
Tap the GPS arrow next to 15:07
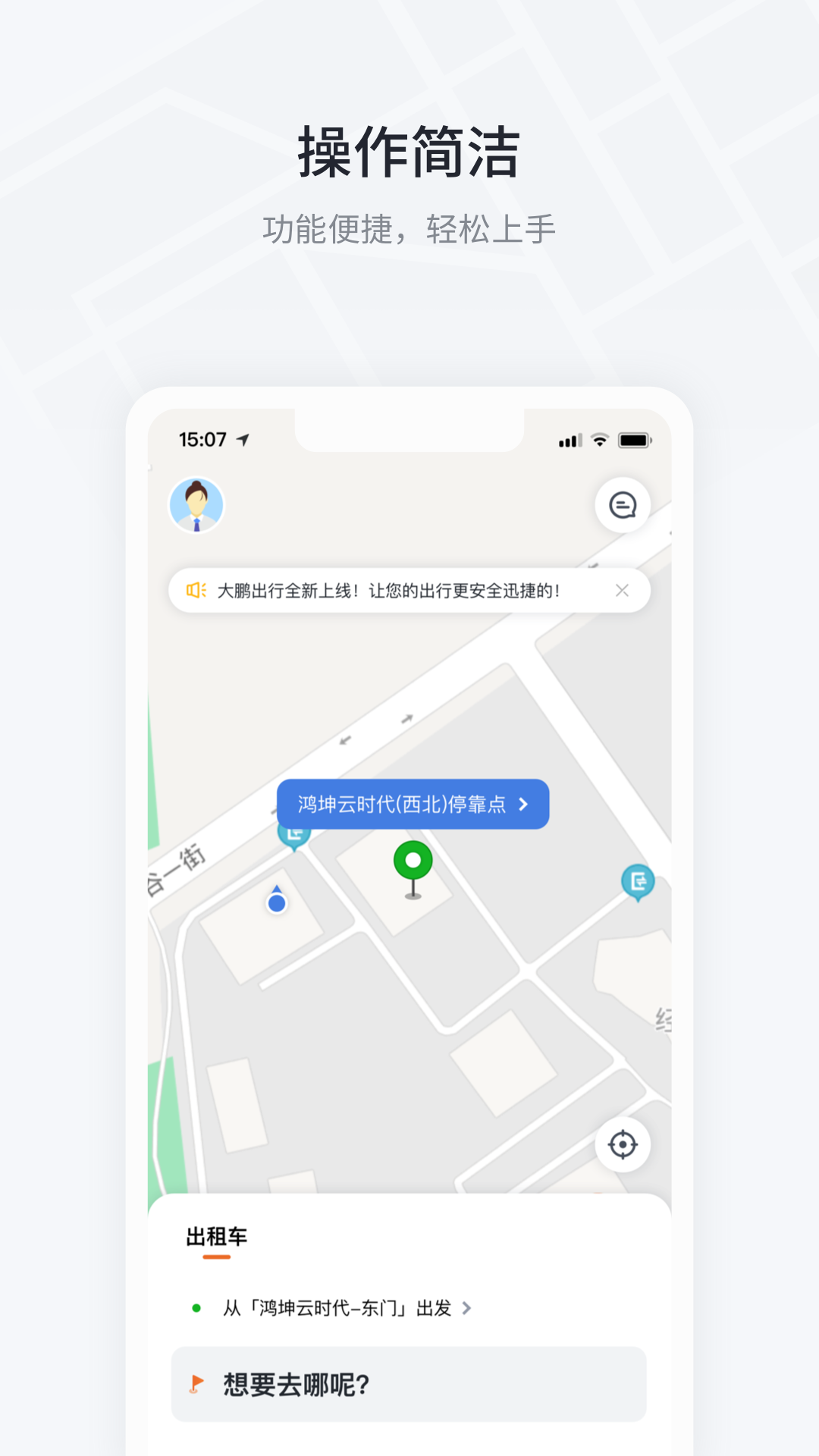[244, 438]
